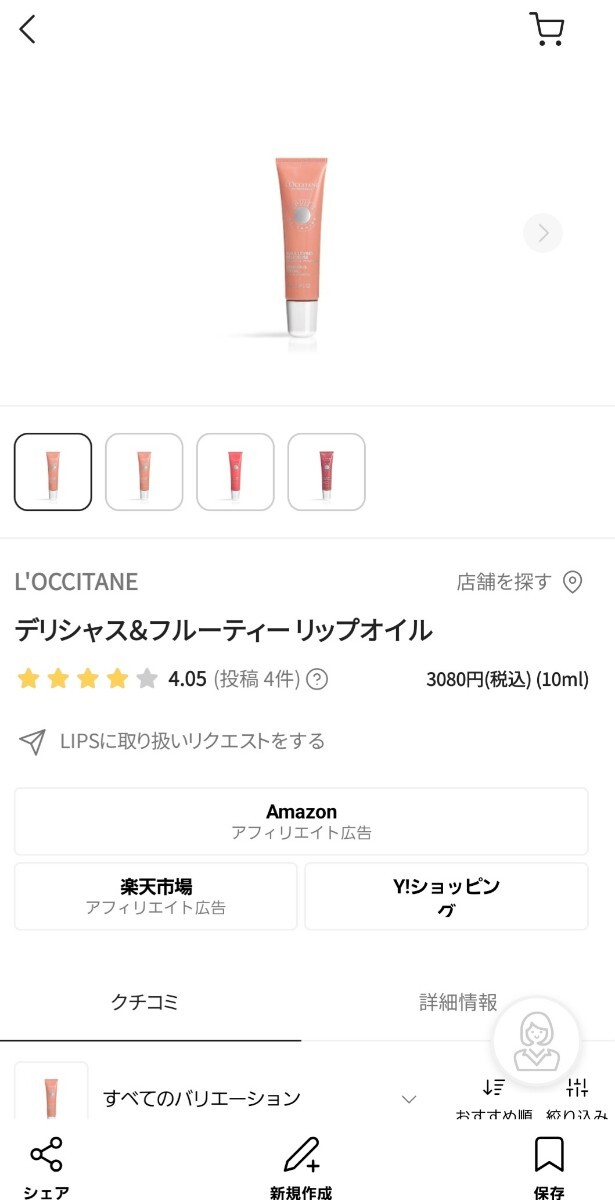The image size is (615, 1200).
Task: Open the Amazon affiliate link
Action: point(301,821)
